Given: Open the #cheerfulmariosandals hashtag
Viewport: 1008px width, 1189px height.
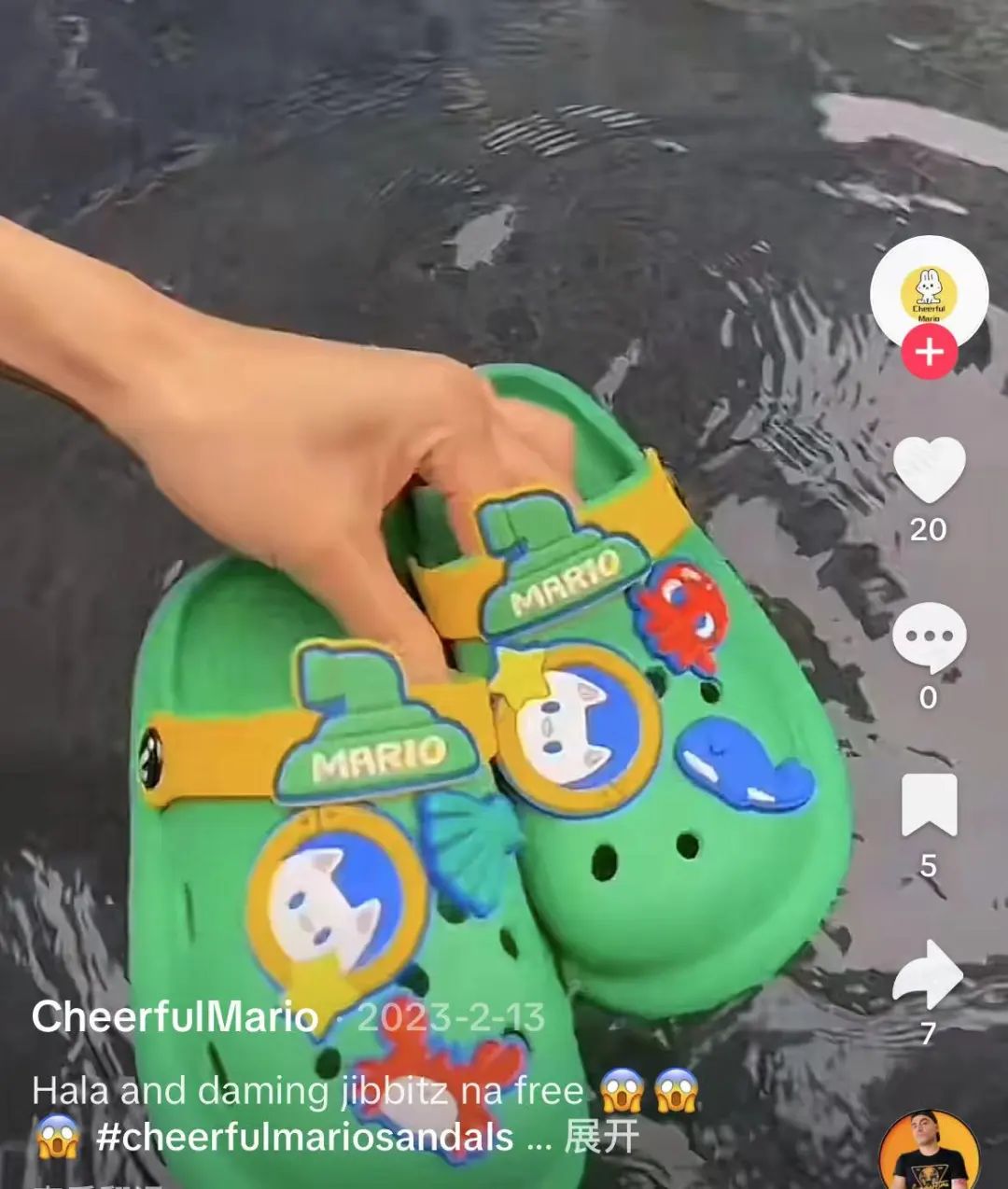Looking at the screenshot, I should coord(304,1138).
